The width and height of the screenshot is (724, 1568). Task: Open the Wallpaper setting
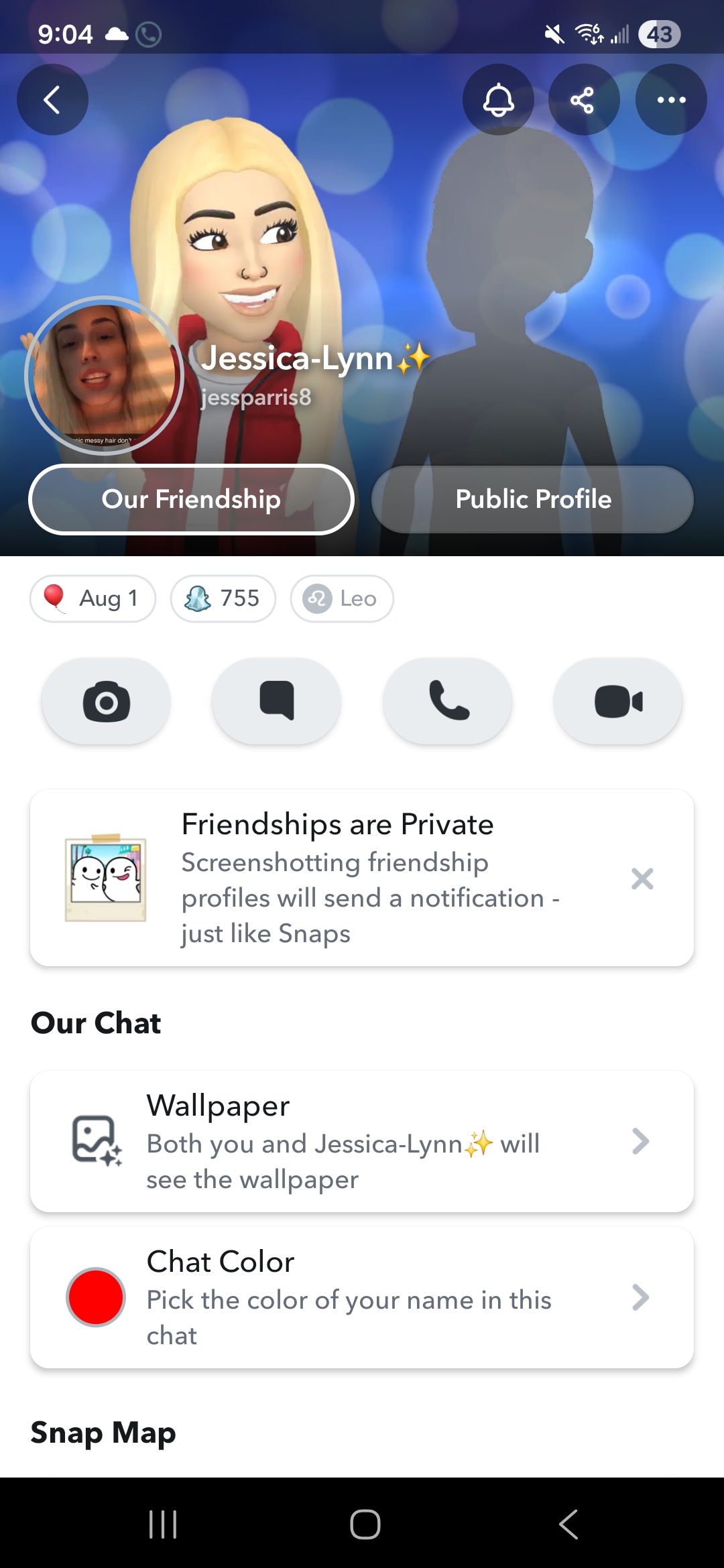362,1141
